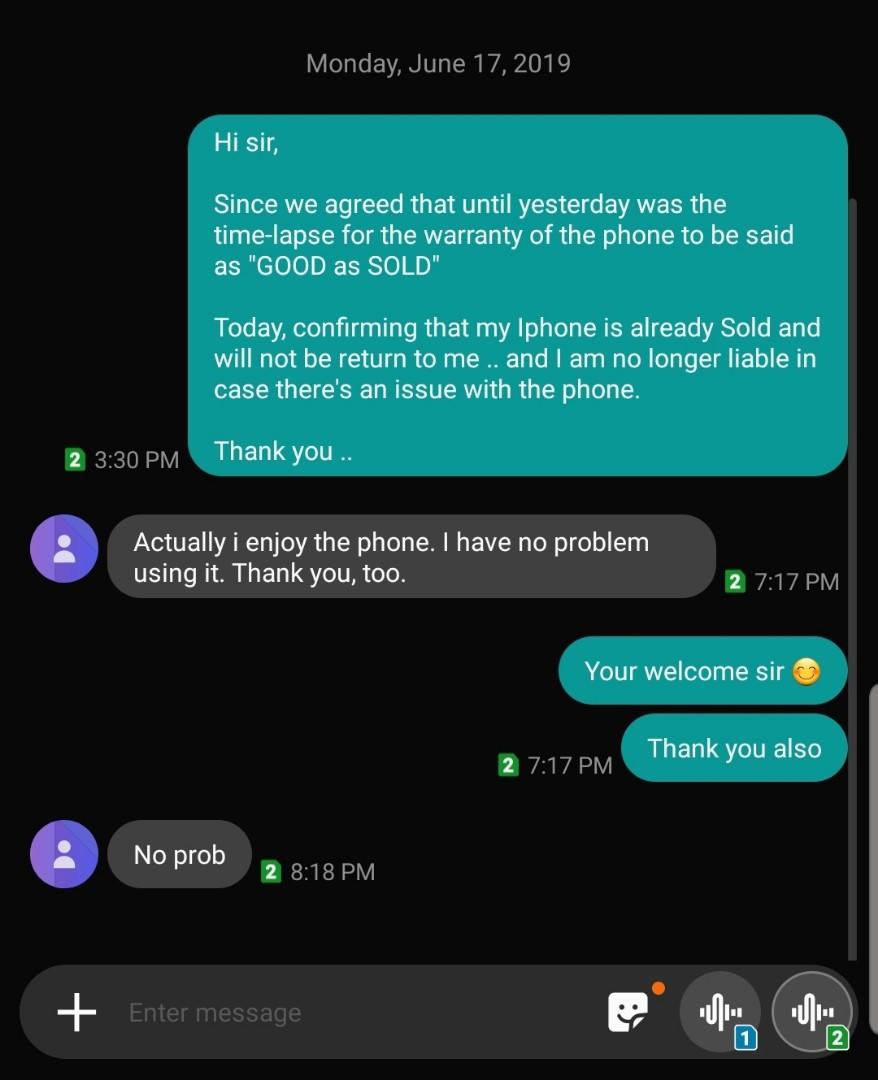The width and height of the screenshot is (878, 1080).
Task: Open the plus attachment menu
Action: point(77,1012)
